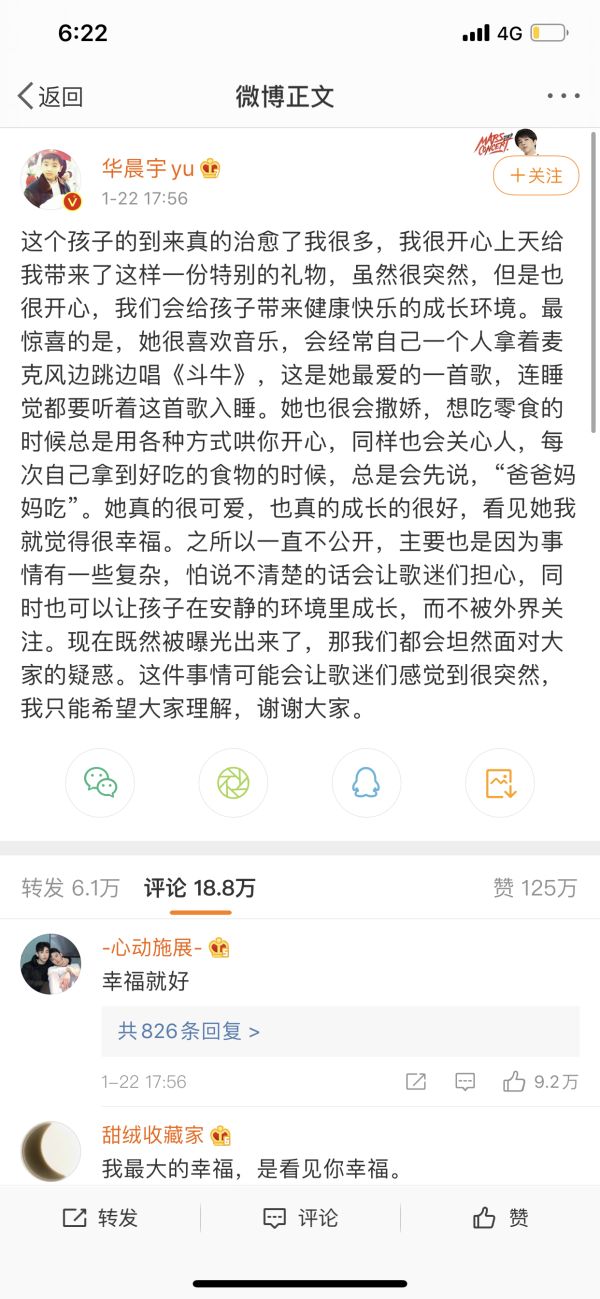The height and width of the screenshot is (1299, 600).
Task: Open the three-dot overflow menu
Action: point(563,97)
